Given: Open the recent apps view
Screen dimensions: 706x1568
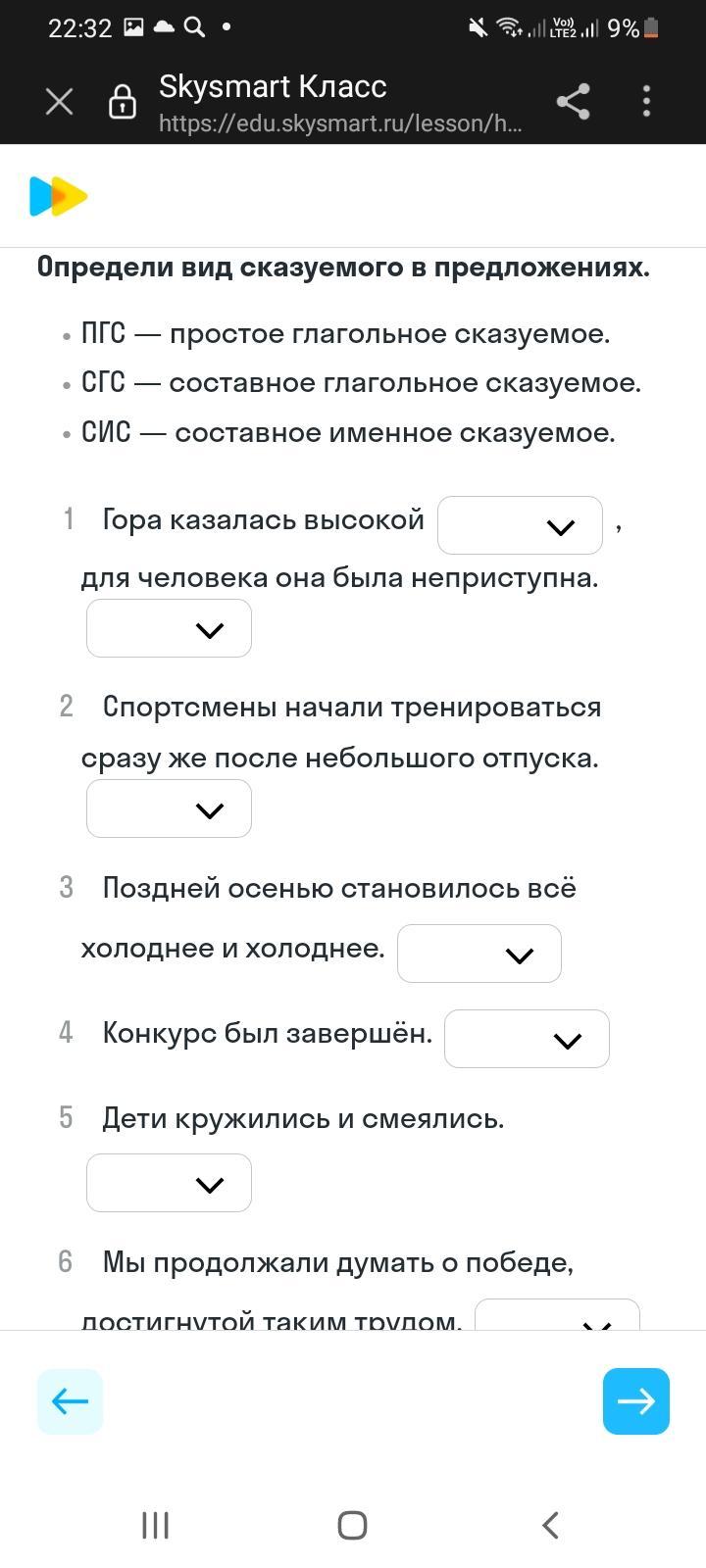Looking at the screenshot, I should coord(155,1525).
